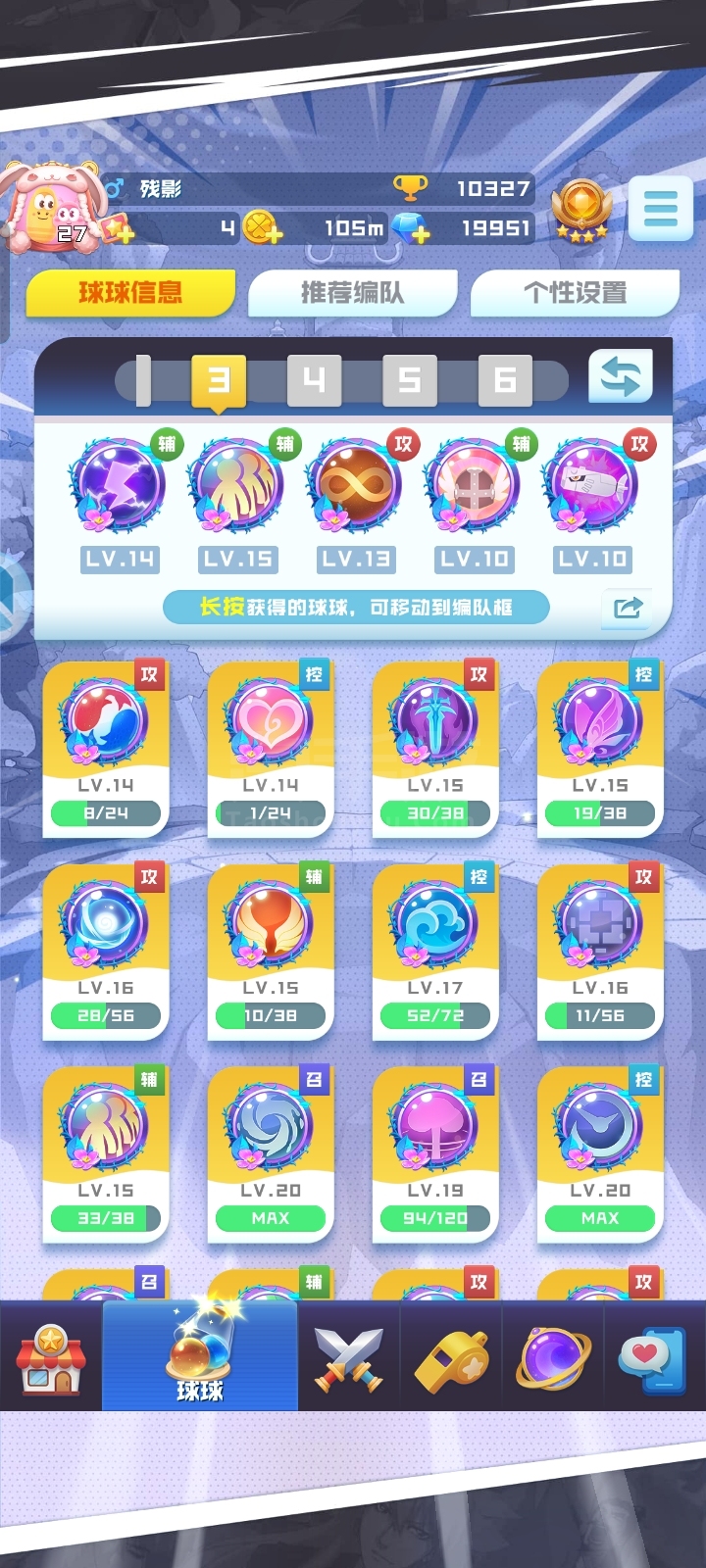The image size is (706, 1568).
Task: Switch to the 个性设置 tab
Action: tap(575, 293)
